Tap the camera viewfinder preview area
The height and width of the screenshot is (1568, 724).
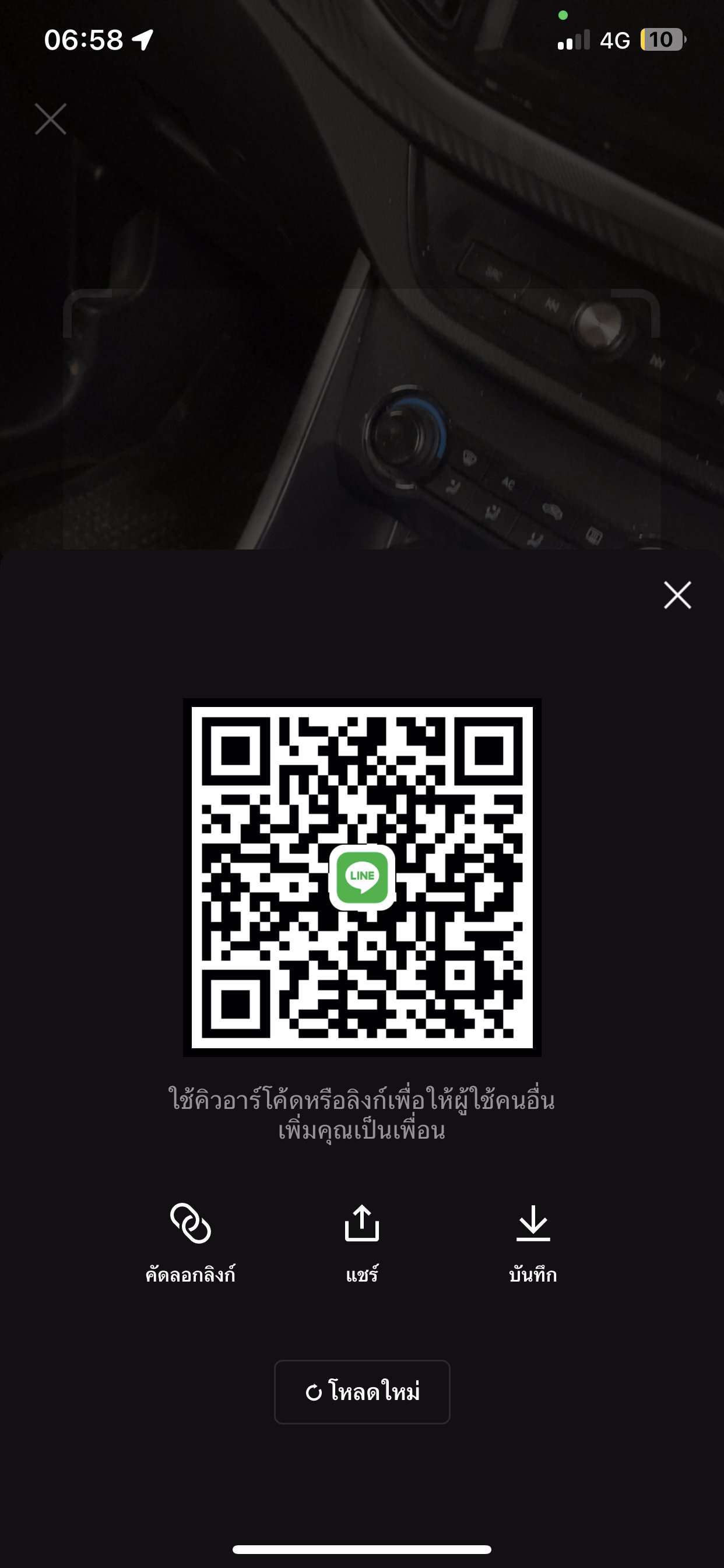click(x=361, y=304)
